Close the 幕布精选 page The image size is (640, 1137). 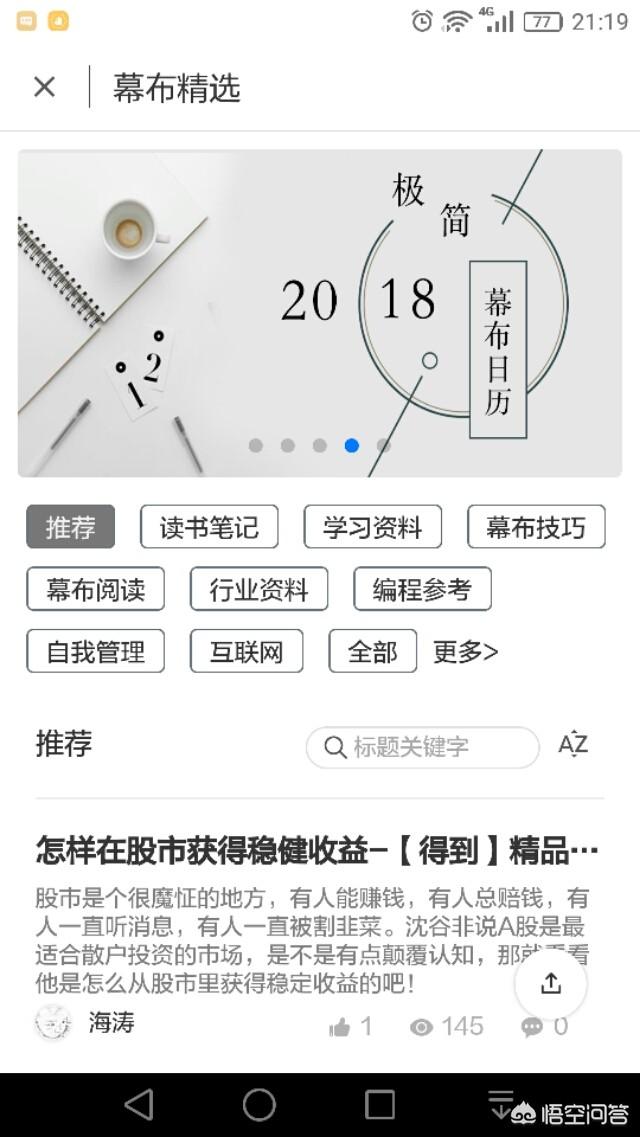pyautogui.click(x=44, y=88)
